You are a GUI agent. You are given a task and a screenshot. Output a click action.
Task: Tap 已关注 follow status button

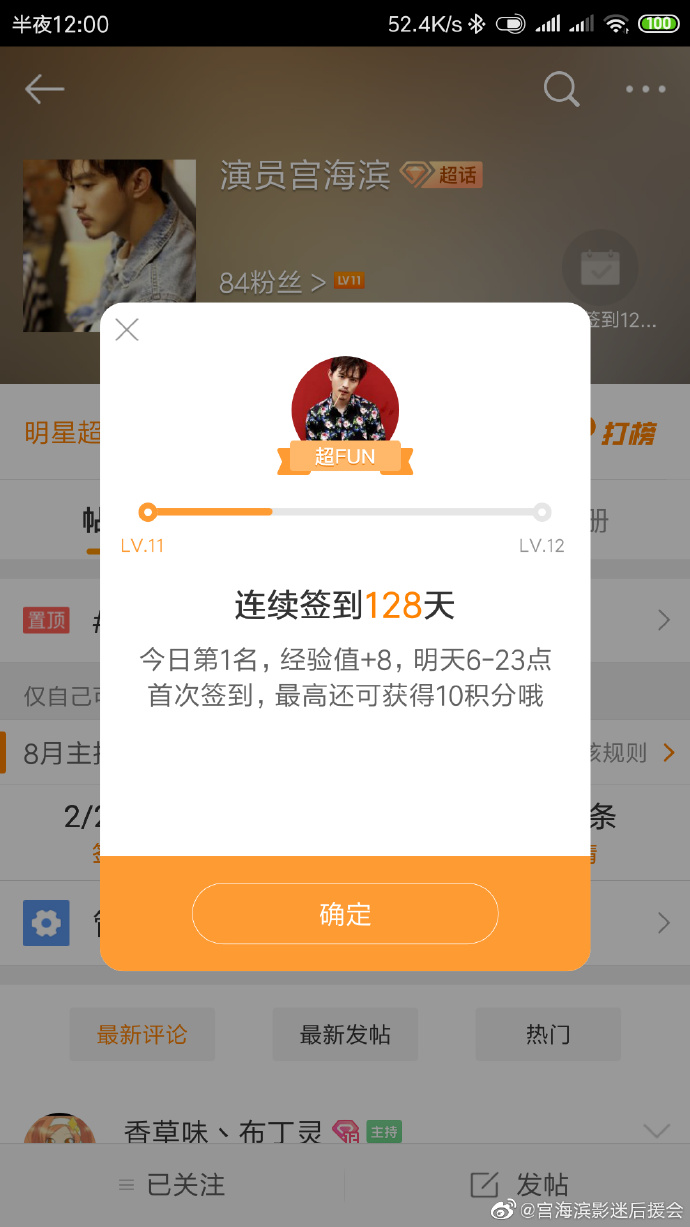[x=172, y=1185]
